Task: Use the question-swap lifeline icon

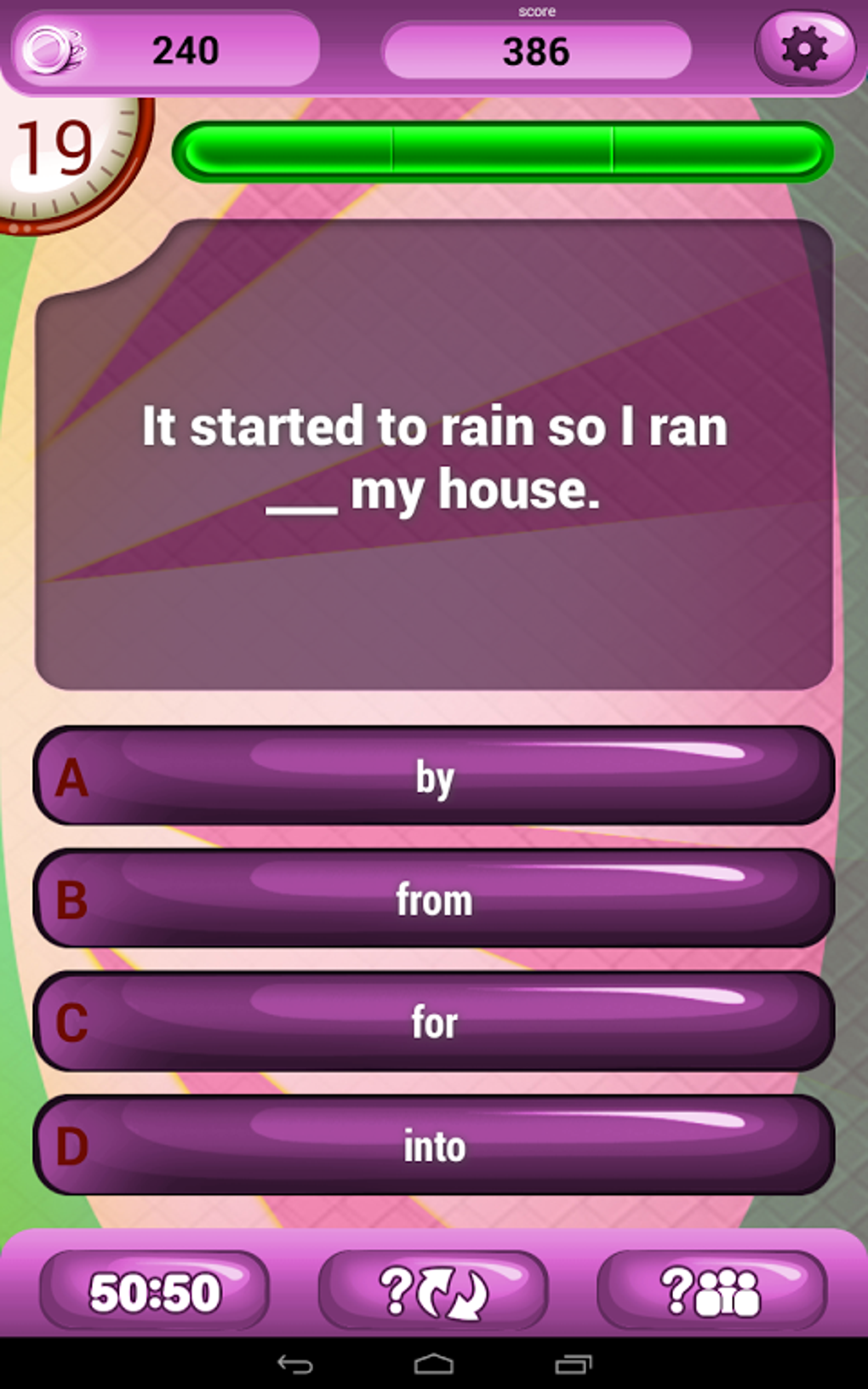Action: 433,1291
